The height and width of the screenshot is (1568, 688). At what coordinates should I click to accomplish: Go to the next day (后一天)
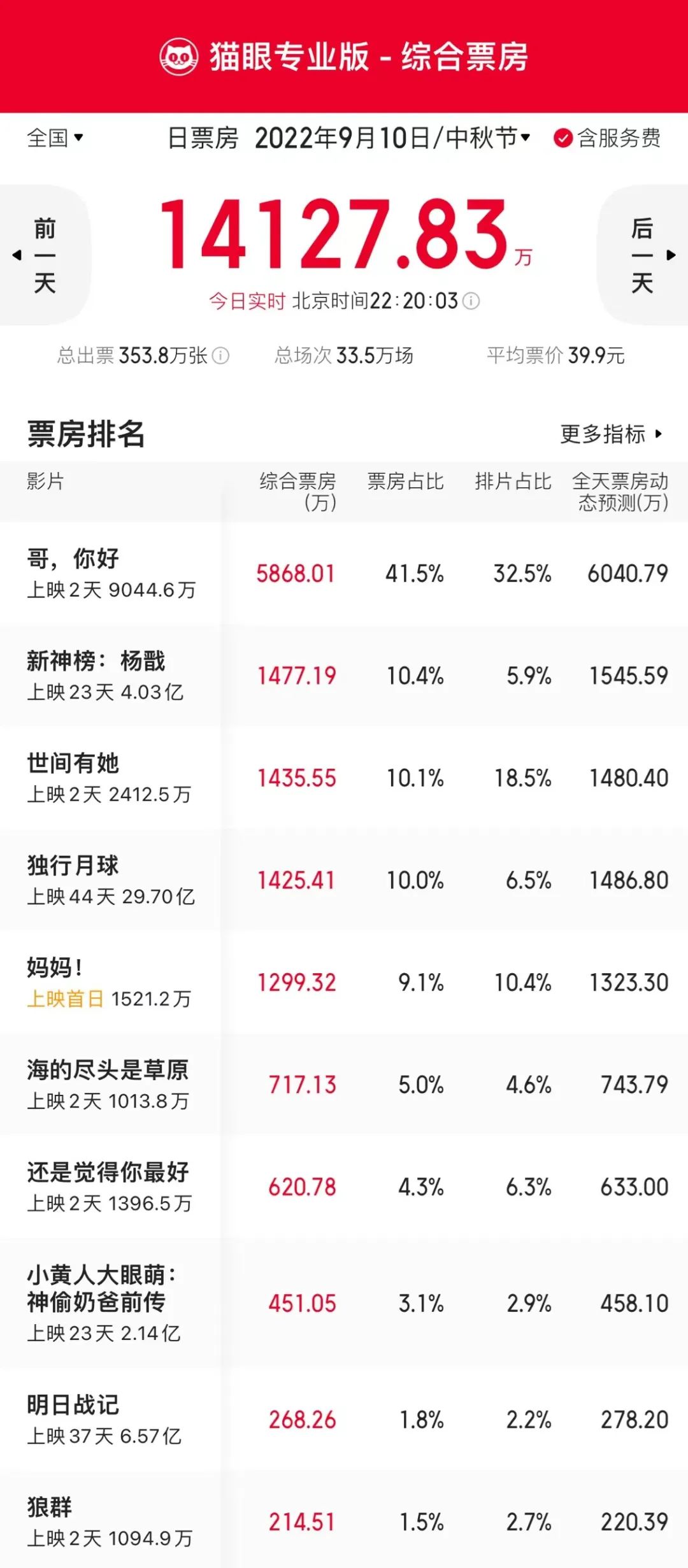(x=643, y=255)
